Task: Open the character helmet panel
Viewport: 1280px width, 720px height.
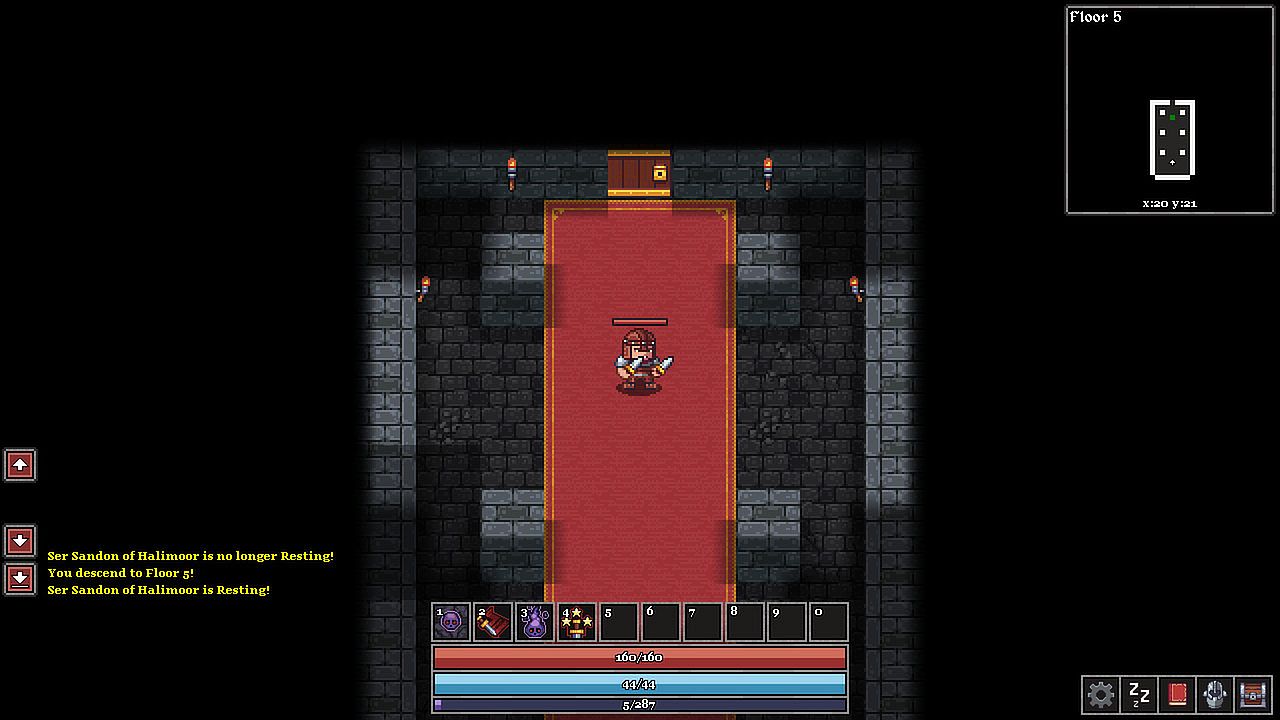Action: pos(1215,694)
